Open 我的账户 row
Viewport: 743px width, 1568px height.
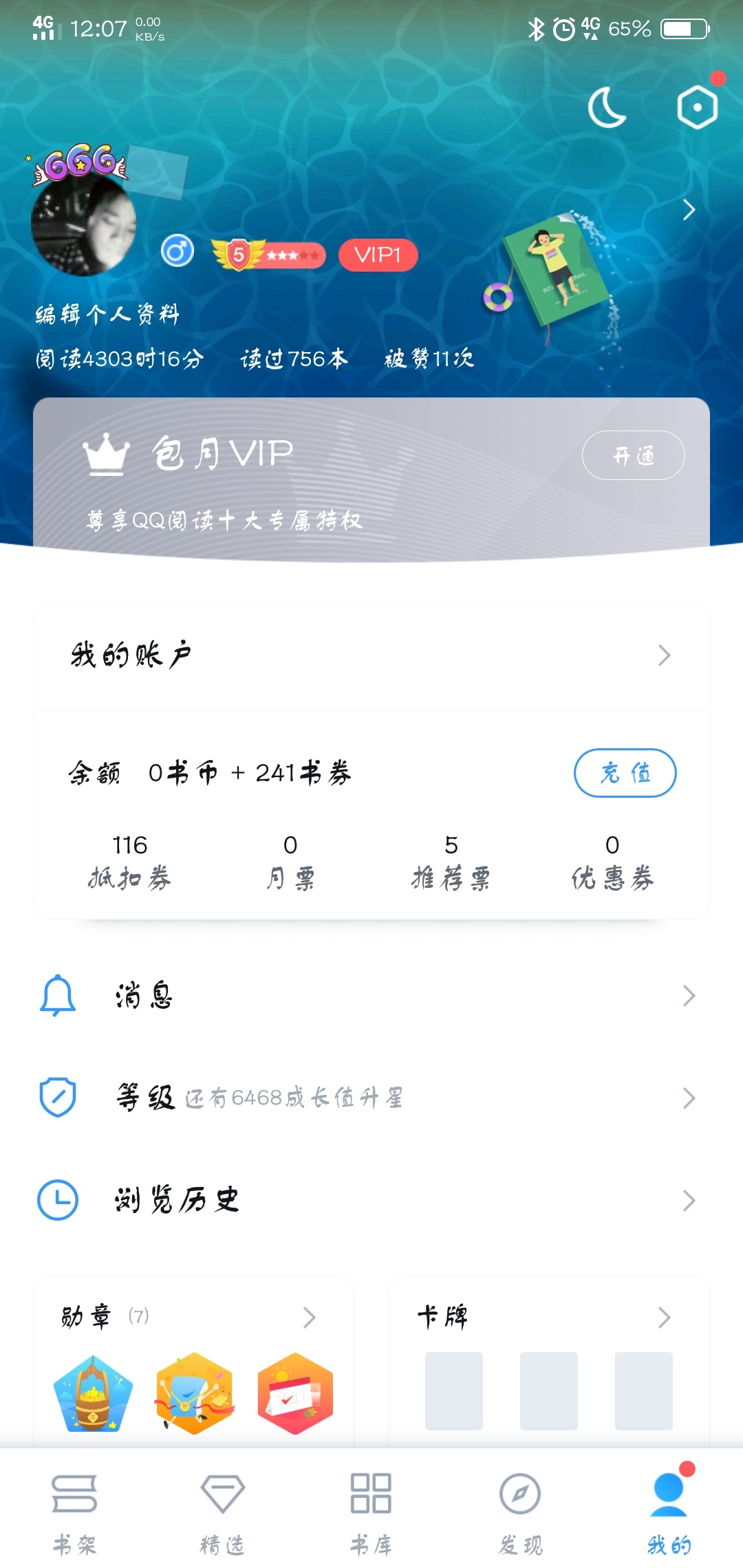(x=371, y=655)
